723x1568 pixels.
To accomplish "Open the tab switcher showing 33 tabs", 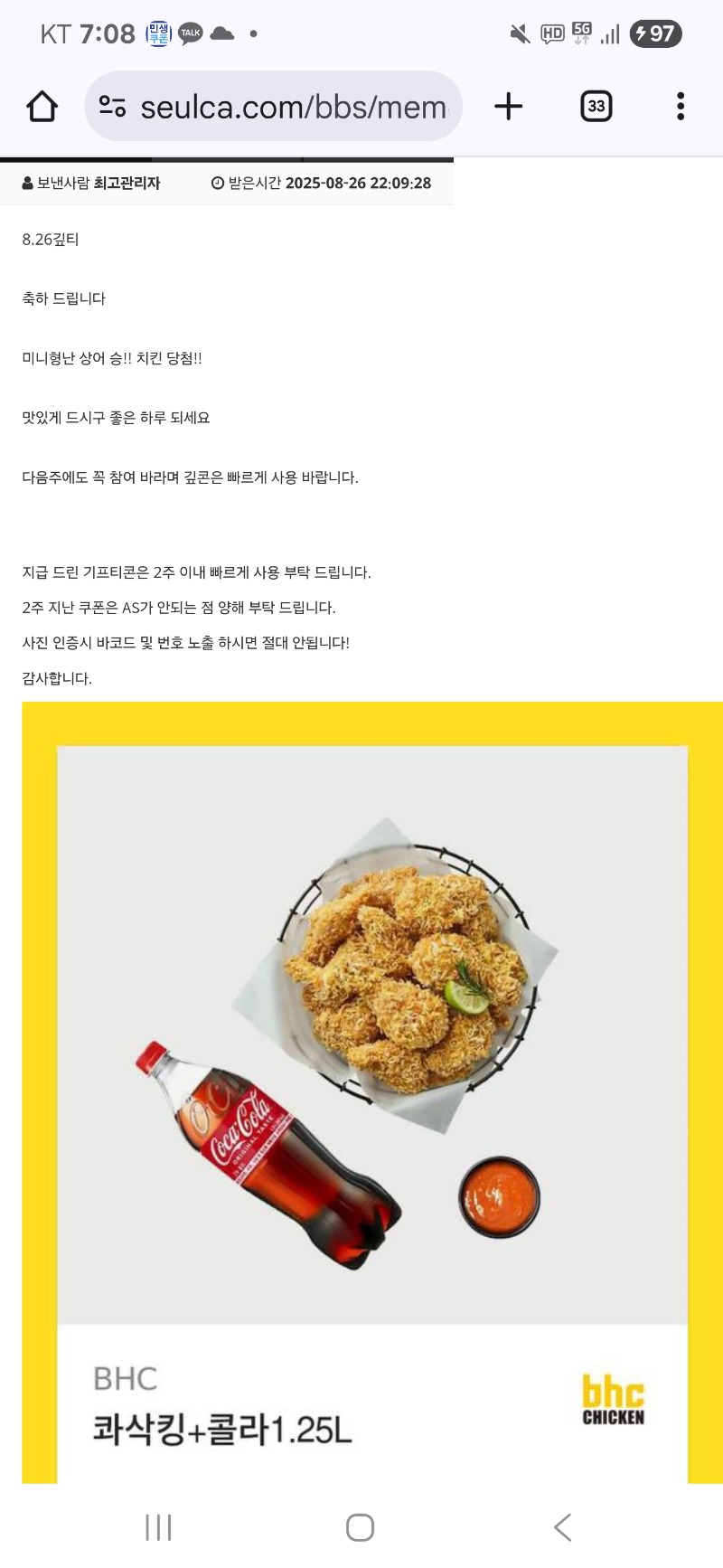I will (x=596, y=107).
